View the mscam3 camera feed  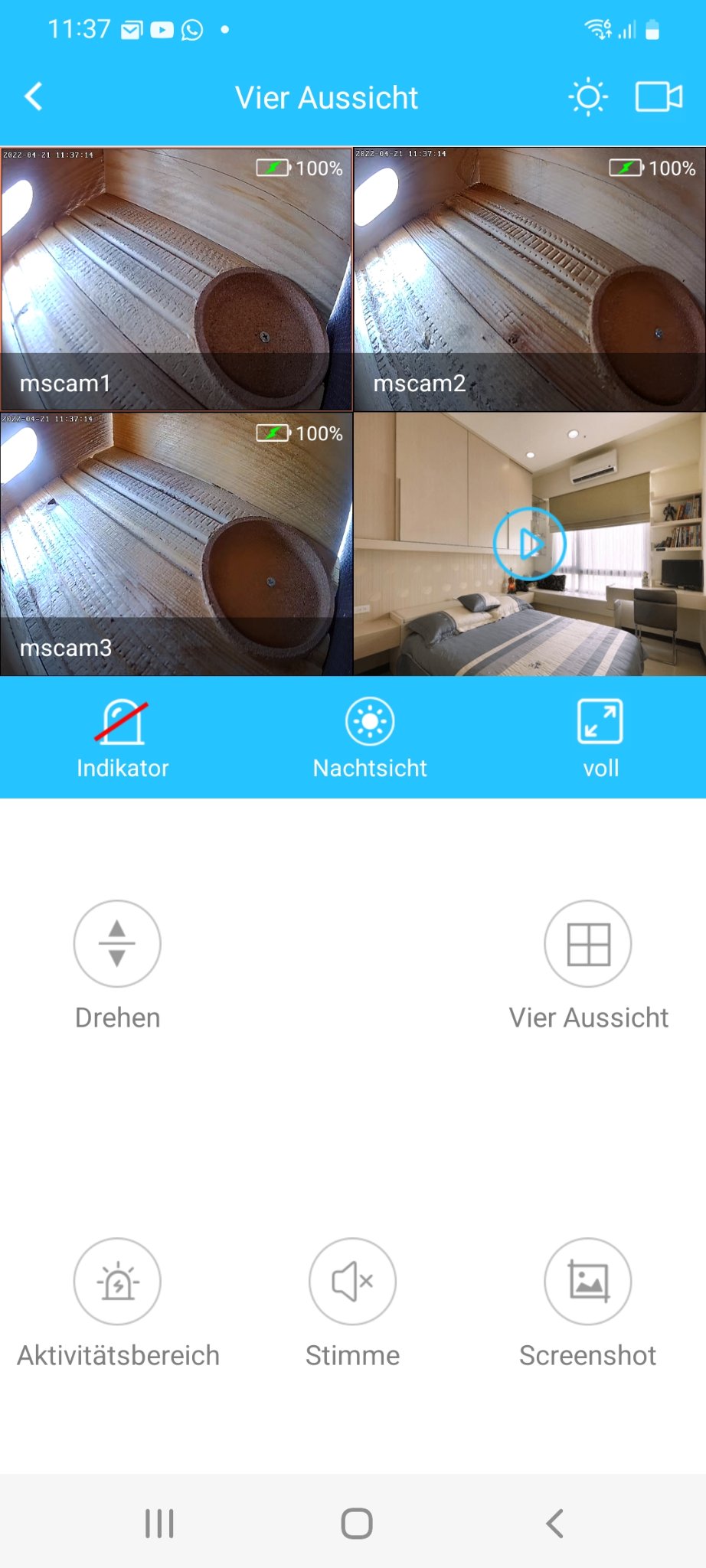(x=176, y=544)
